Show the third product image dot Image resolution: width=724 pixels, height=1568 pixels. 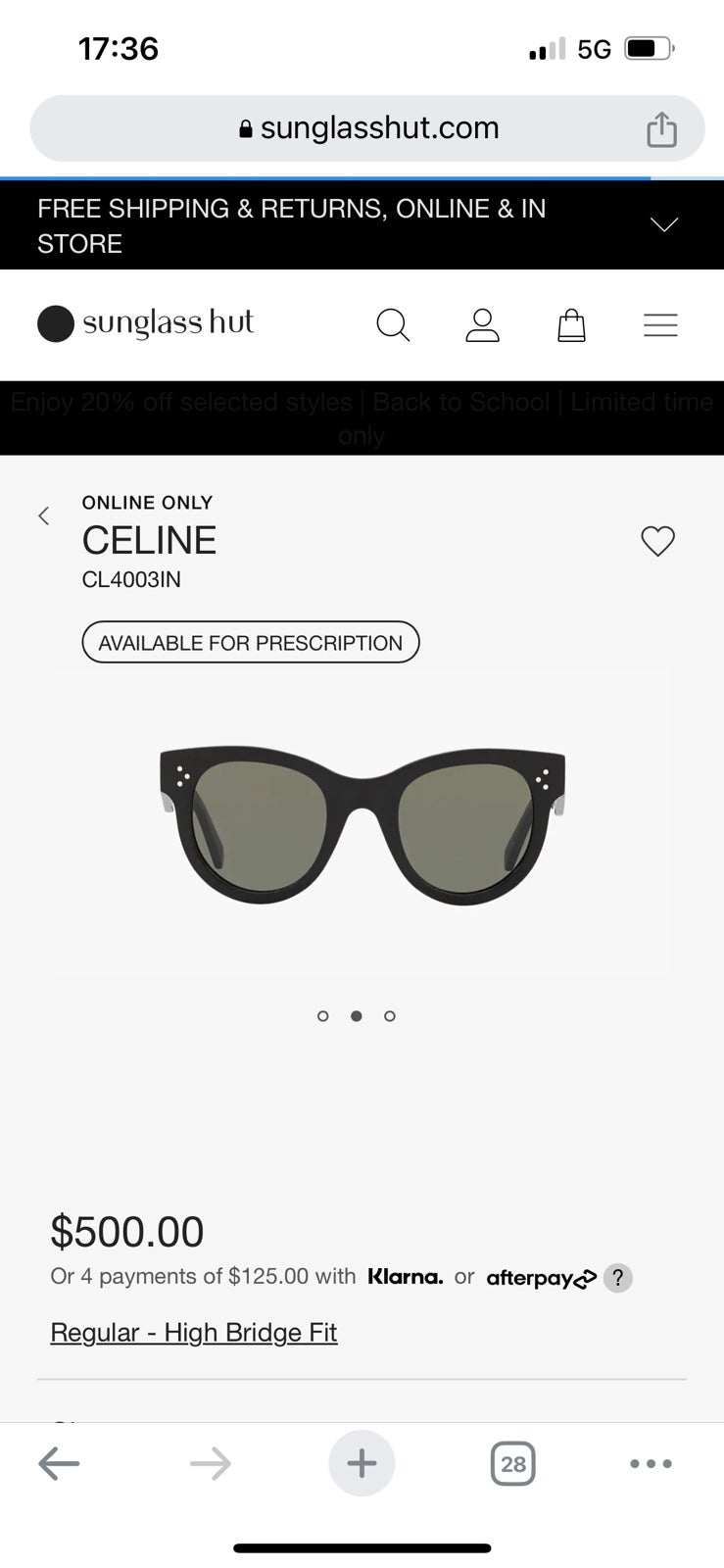coord(390,1016)
